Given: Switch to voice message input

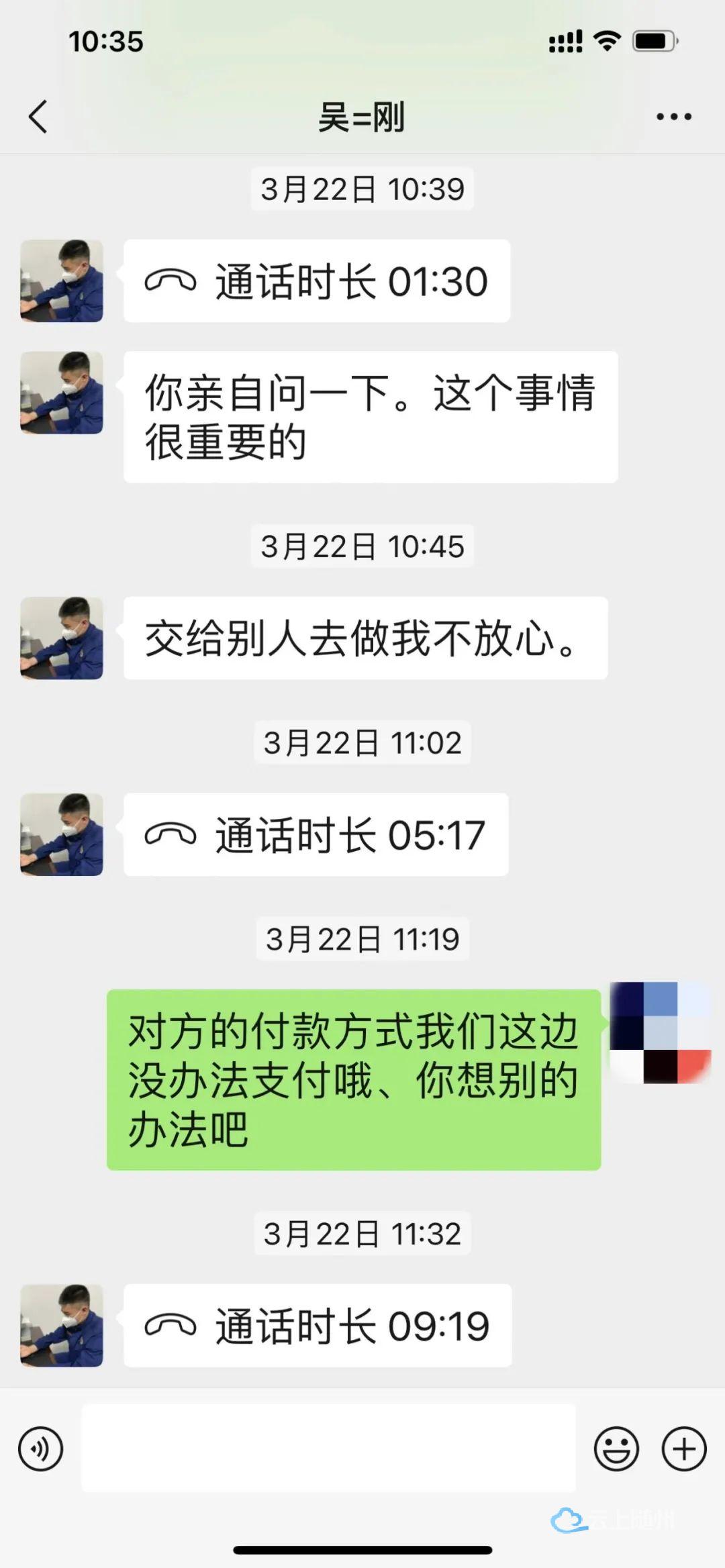Looking at the screenshot, I should (x=40, y=1449).
